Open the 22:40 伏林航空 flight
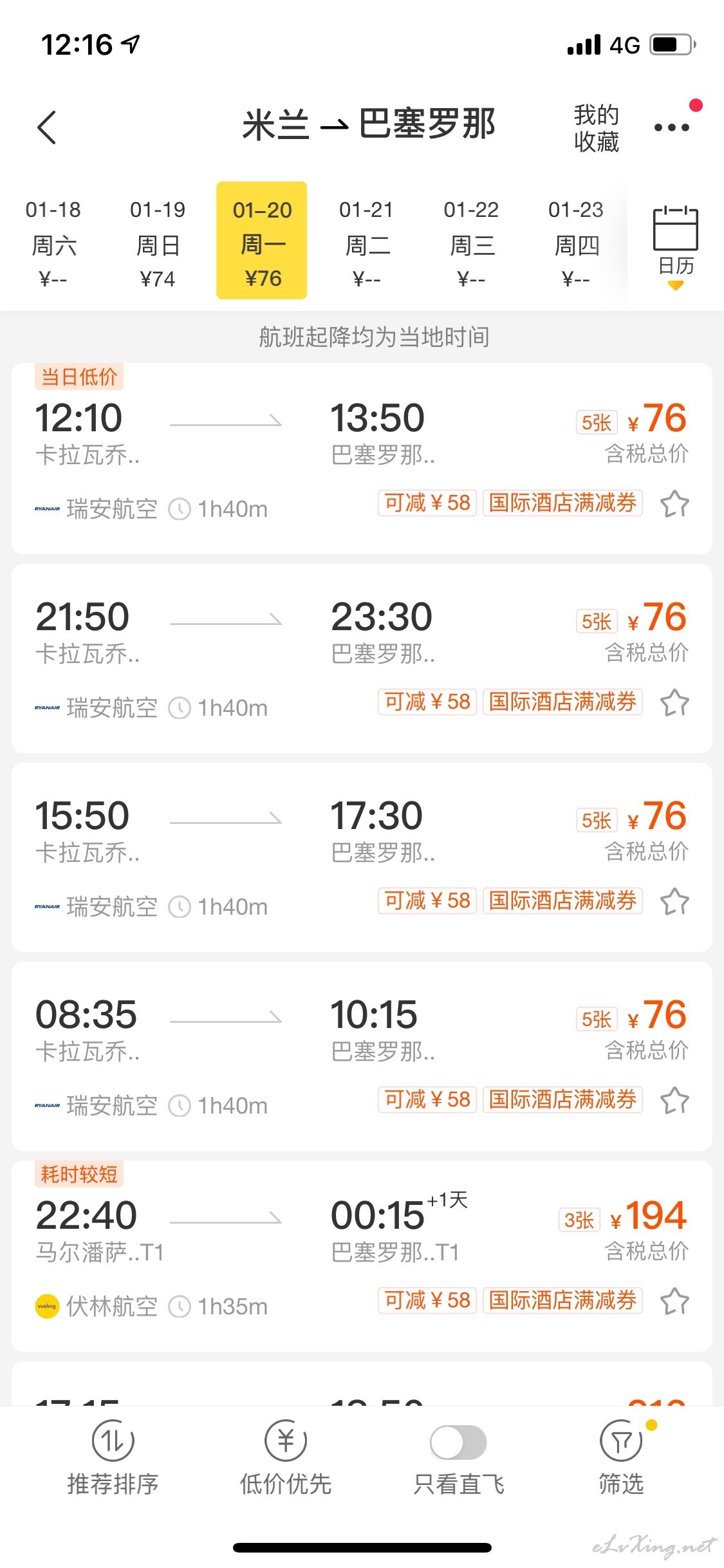 [362, 1255]
